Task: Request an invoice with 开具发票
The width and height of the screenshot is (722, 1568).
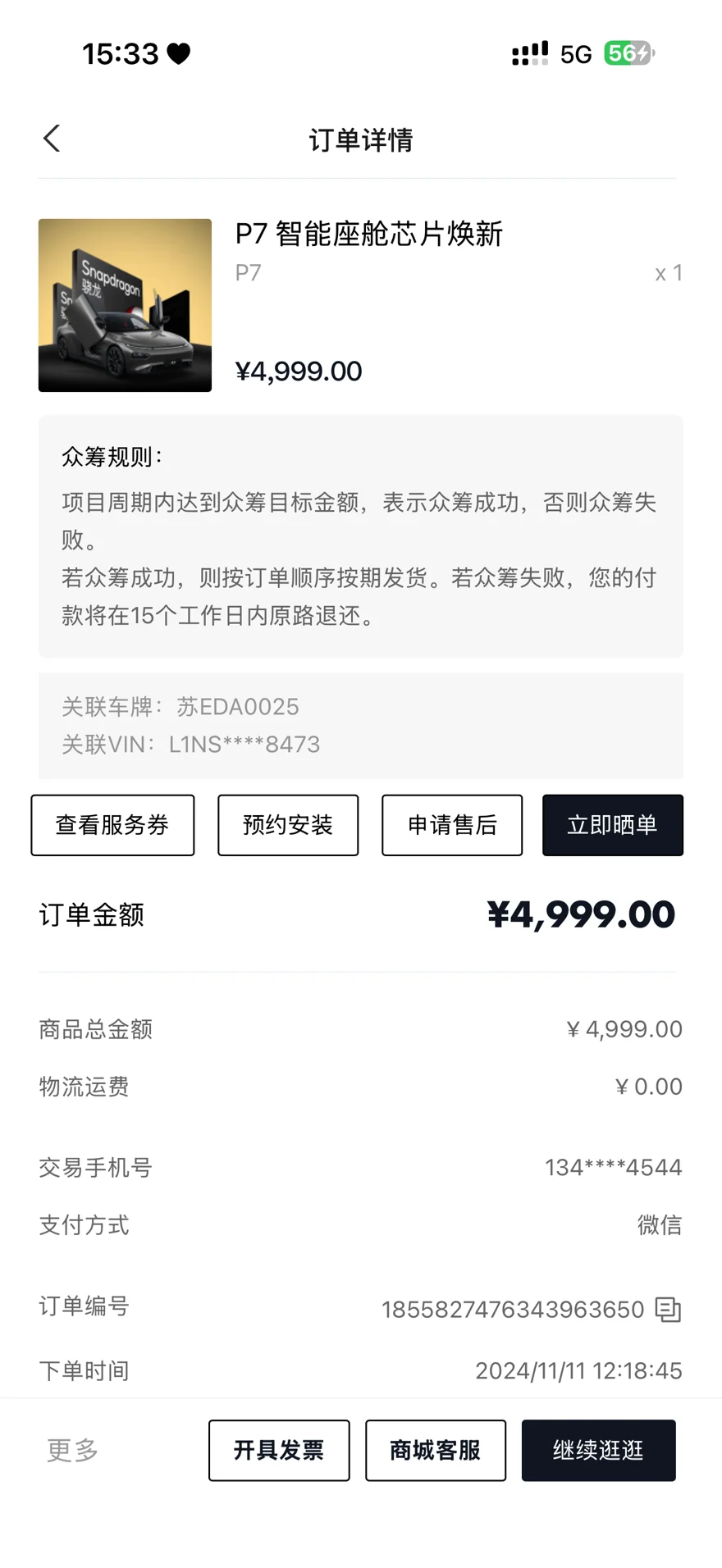Action: coord(279,1450)
